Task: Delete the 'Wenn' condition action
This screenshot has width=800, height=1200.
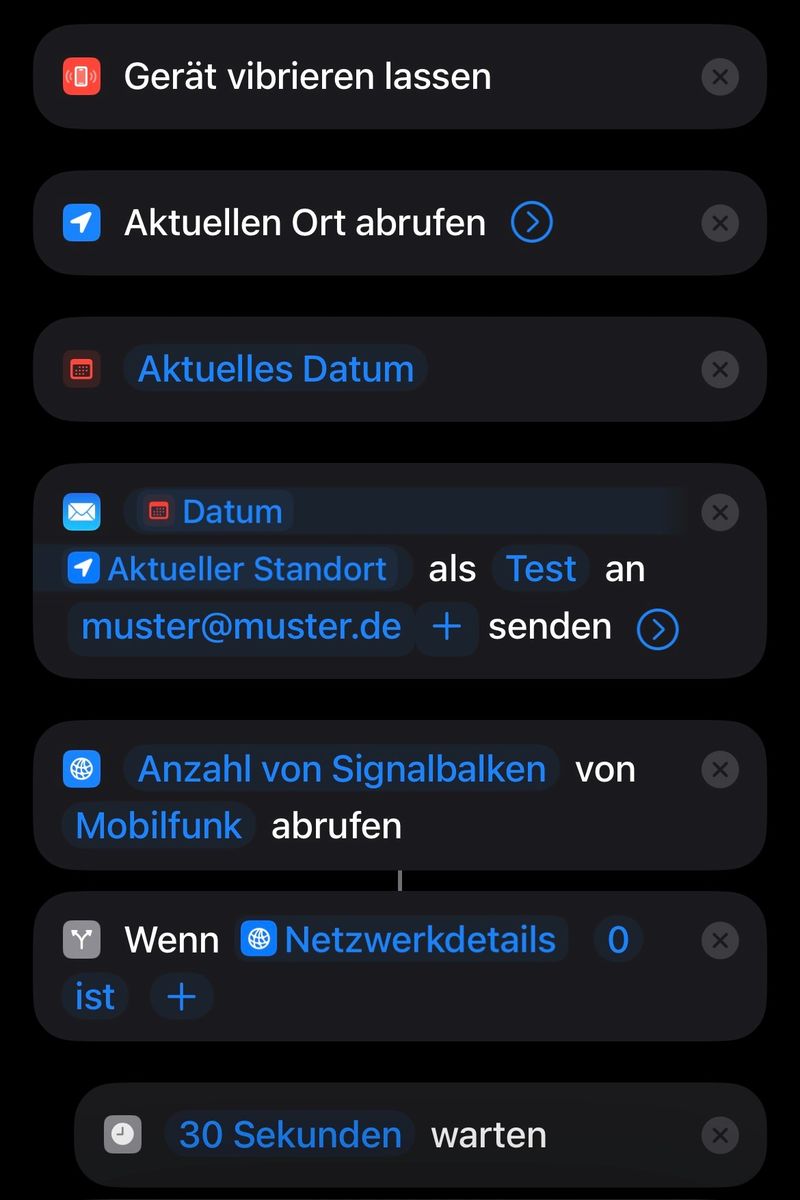Action: click(x=719, y=940)
